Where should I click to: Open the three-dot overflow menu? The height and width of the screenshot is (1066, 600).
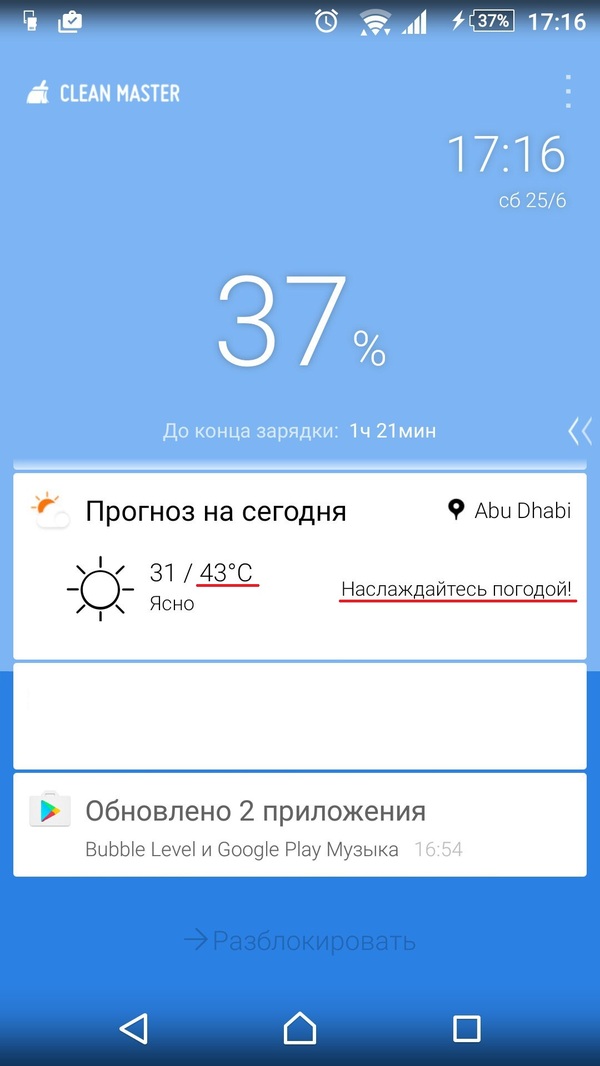[x=568, y=92]
